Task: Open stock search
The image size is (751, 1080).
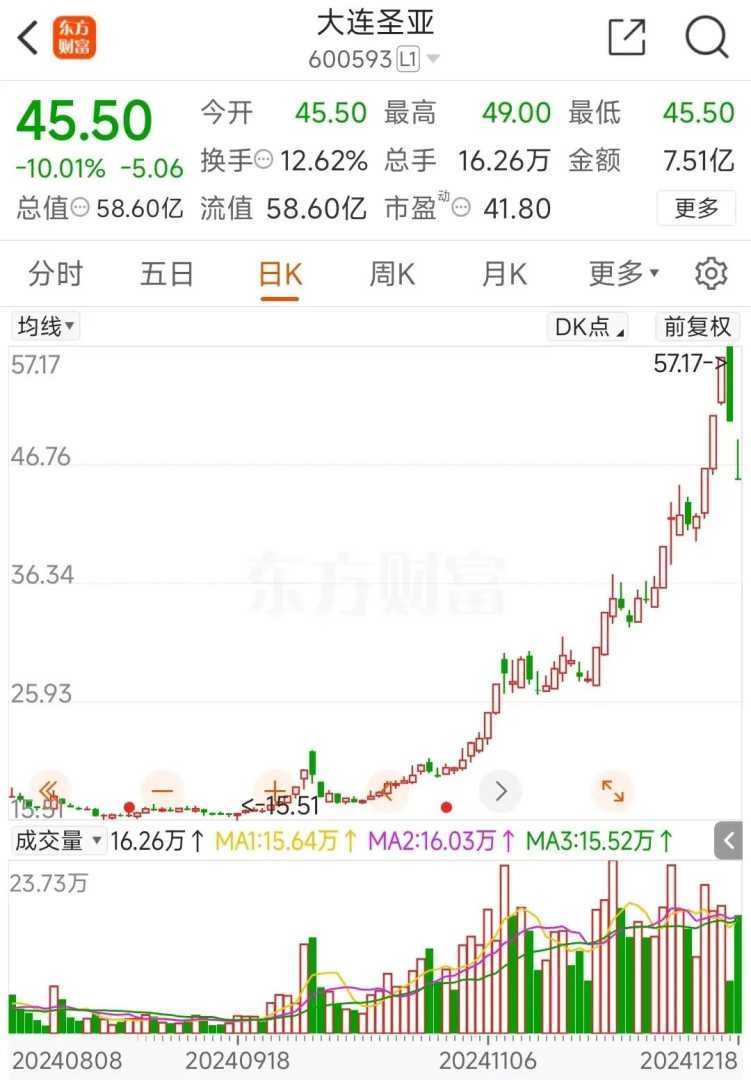Action: (x=706, y=38)
